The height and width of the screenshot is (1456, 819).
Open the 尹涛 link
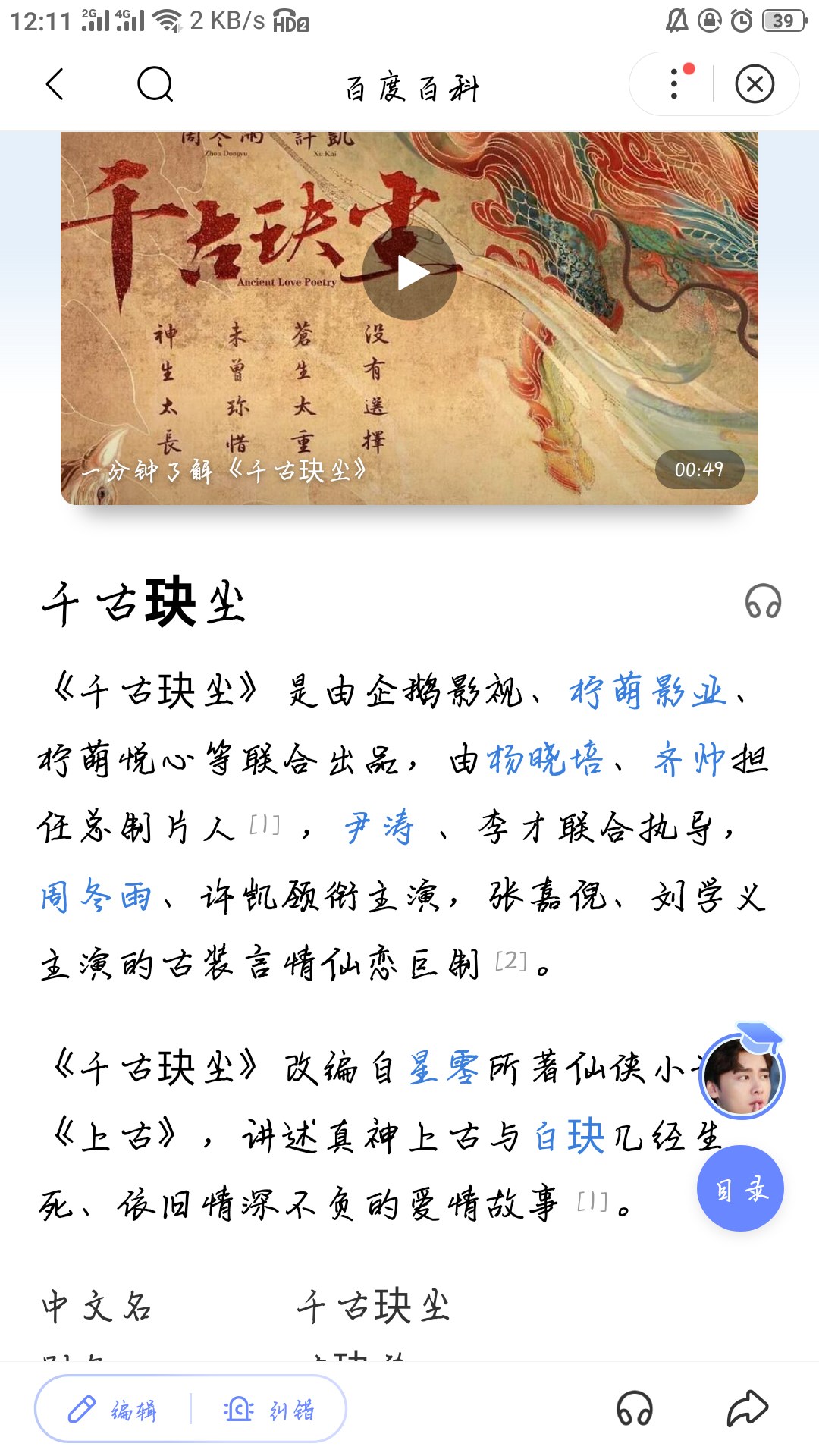379,827
